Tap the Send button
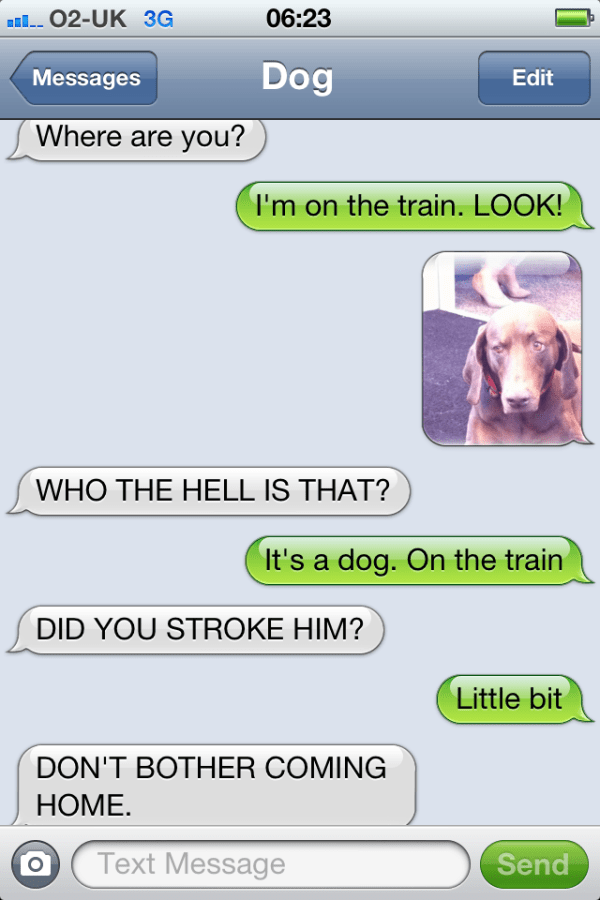Image resolution: width=600 pixels, height=900 pixels. [533, 864]
